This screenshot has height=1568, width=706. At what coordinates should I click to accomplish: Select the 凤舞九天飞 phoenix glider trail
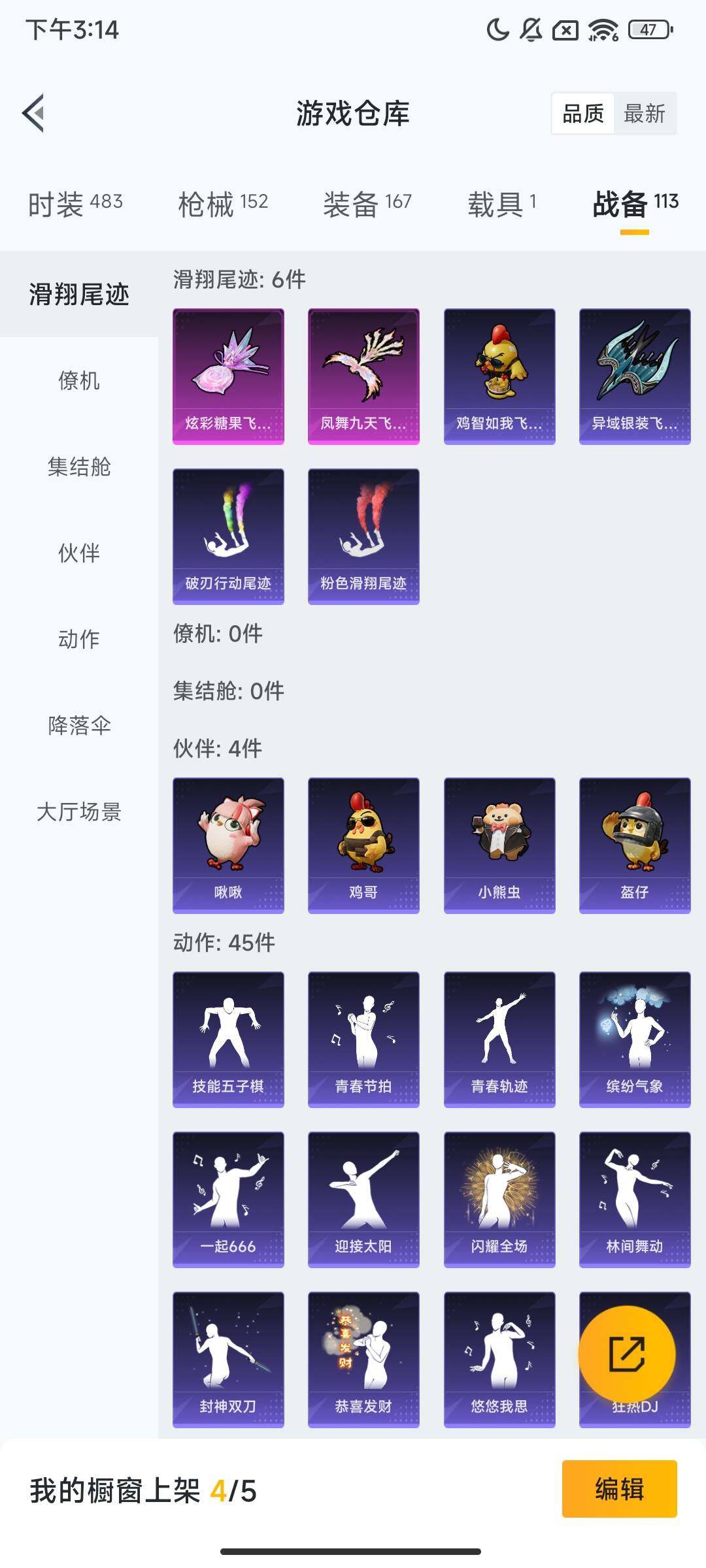[x=363, y=374]
